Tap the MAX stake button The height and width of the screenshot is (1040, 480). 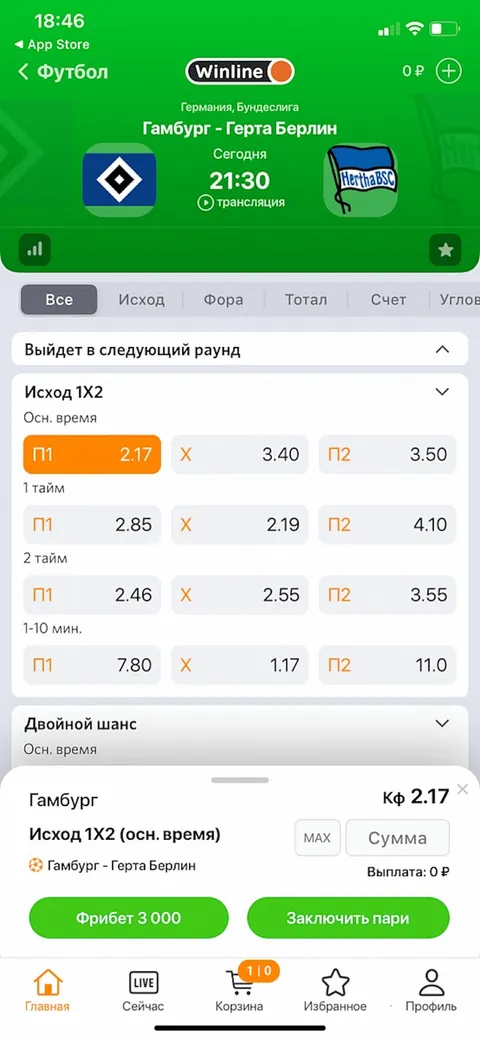point(318,838)
